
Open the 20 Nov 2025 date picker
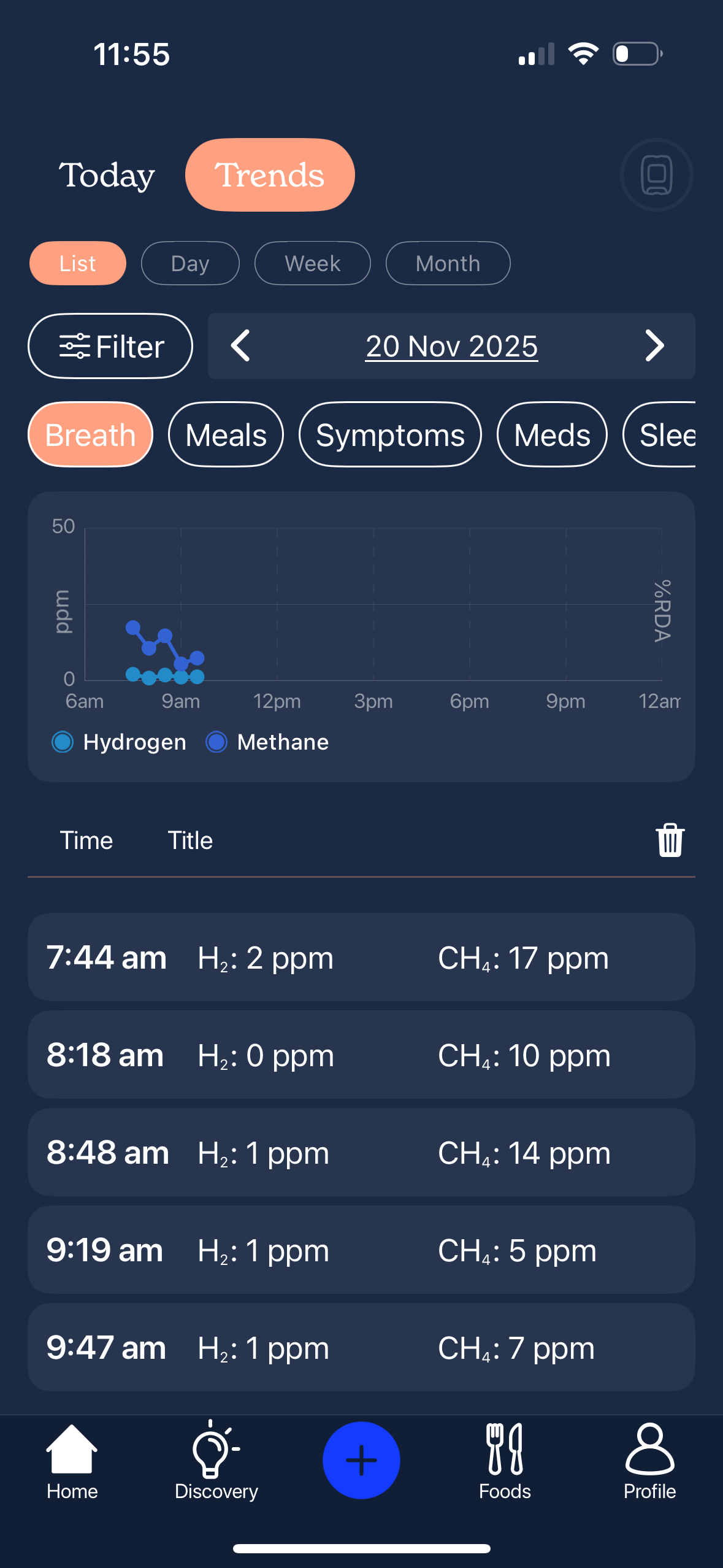click(x=451, y=346)
